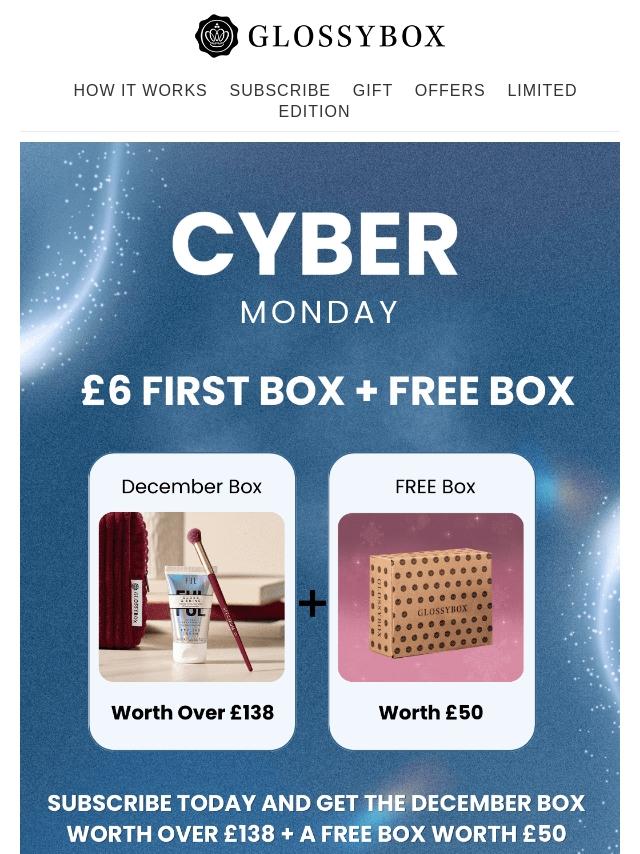Viewport: 640px width, 854px height.
Task: Open the Gift link
Action: [372, 91]
